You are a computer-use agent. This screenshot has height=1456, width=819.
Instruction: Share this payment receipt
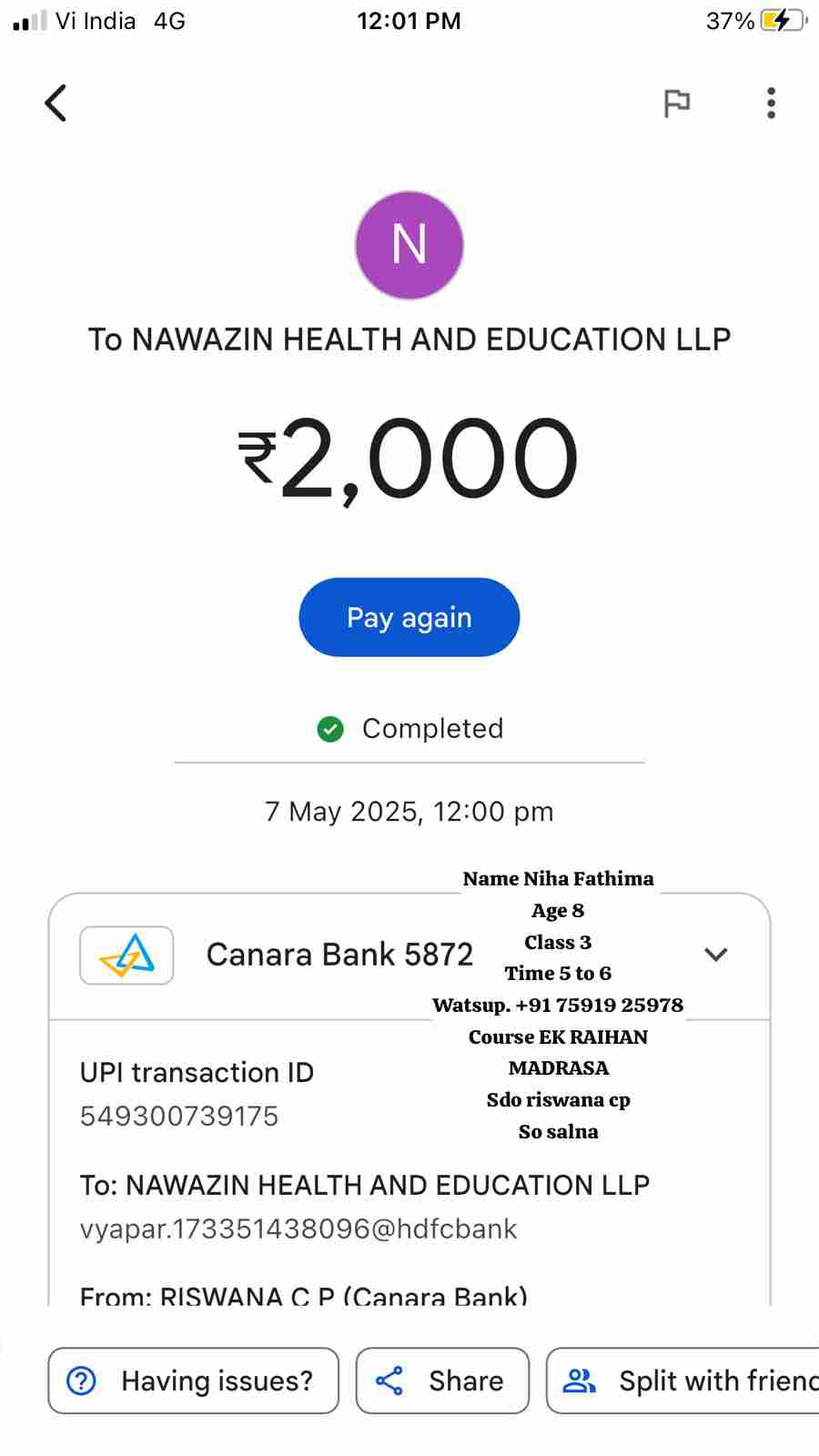click(x=442, y=1380)
